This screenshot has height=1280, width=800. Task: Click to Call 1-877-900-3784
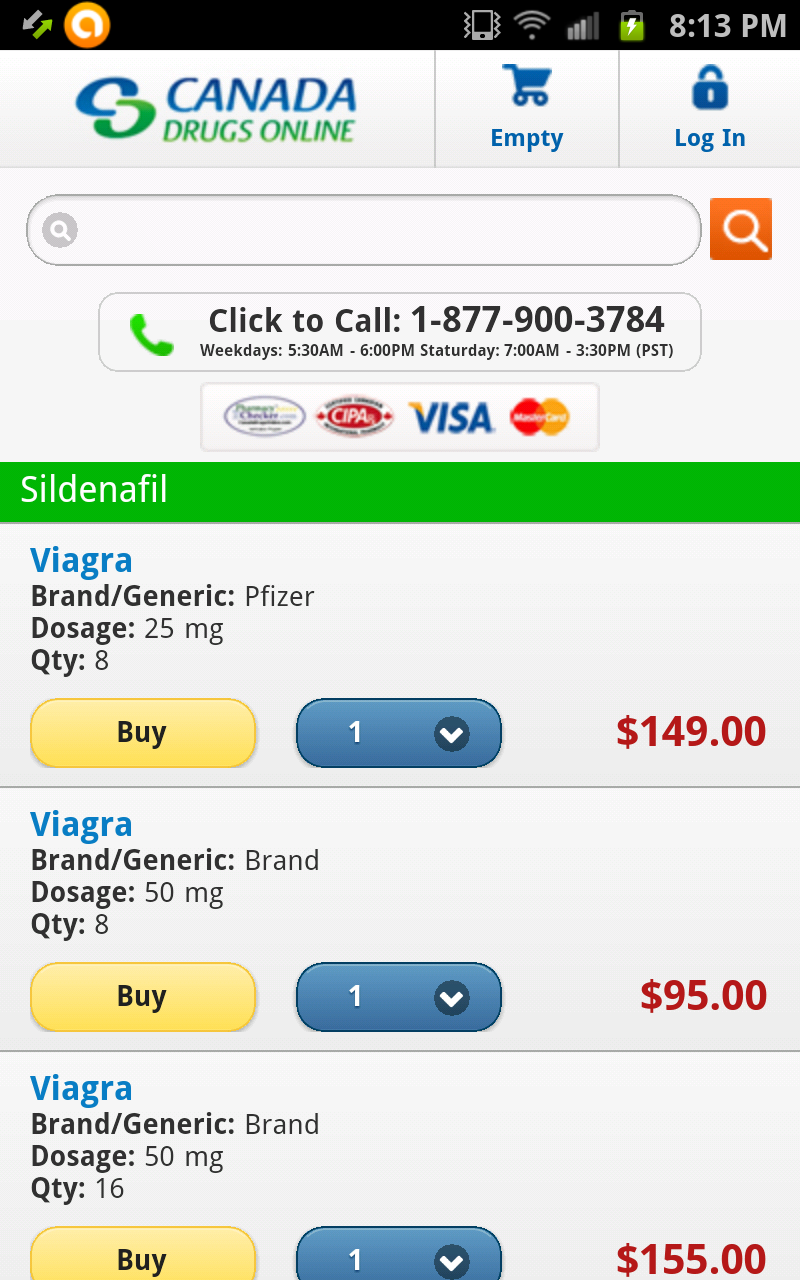tap(400, 332)
